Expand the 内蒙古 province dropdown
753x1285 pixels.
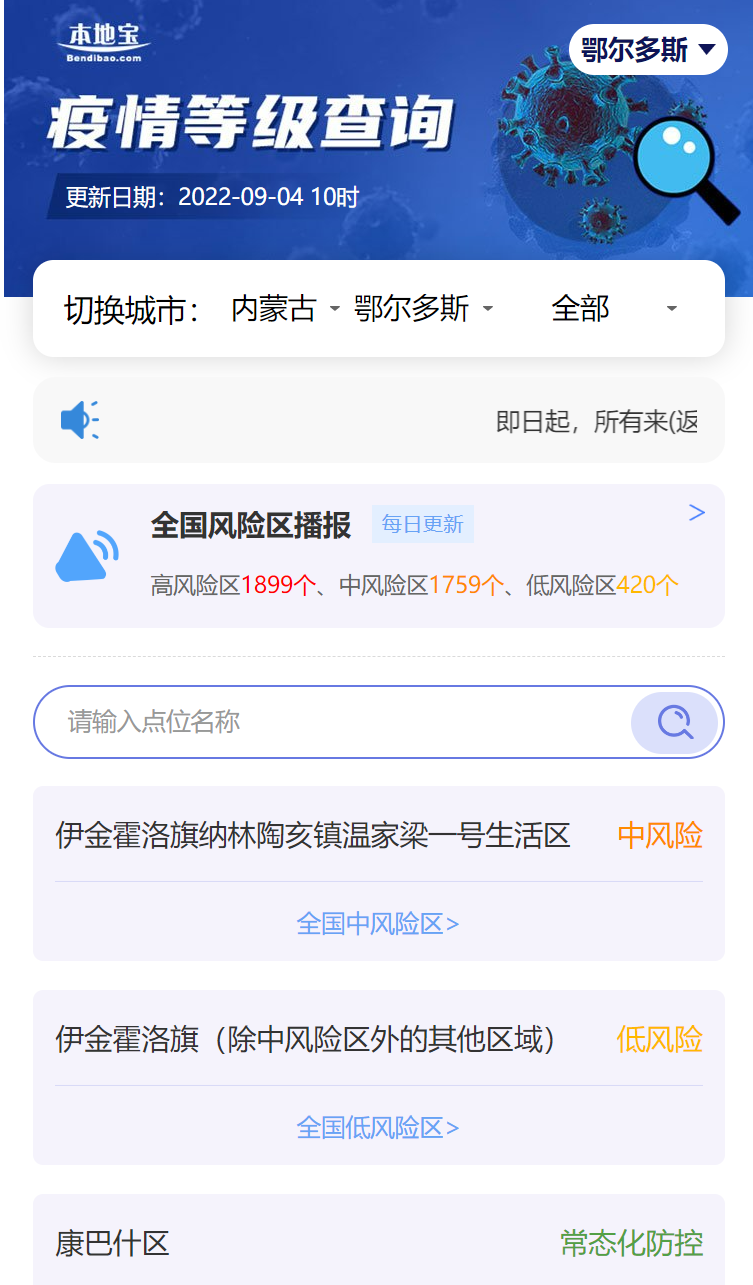[x=285, y=309]
